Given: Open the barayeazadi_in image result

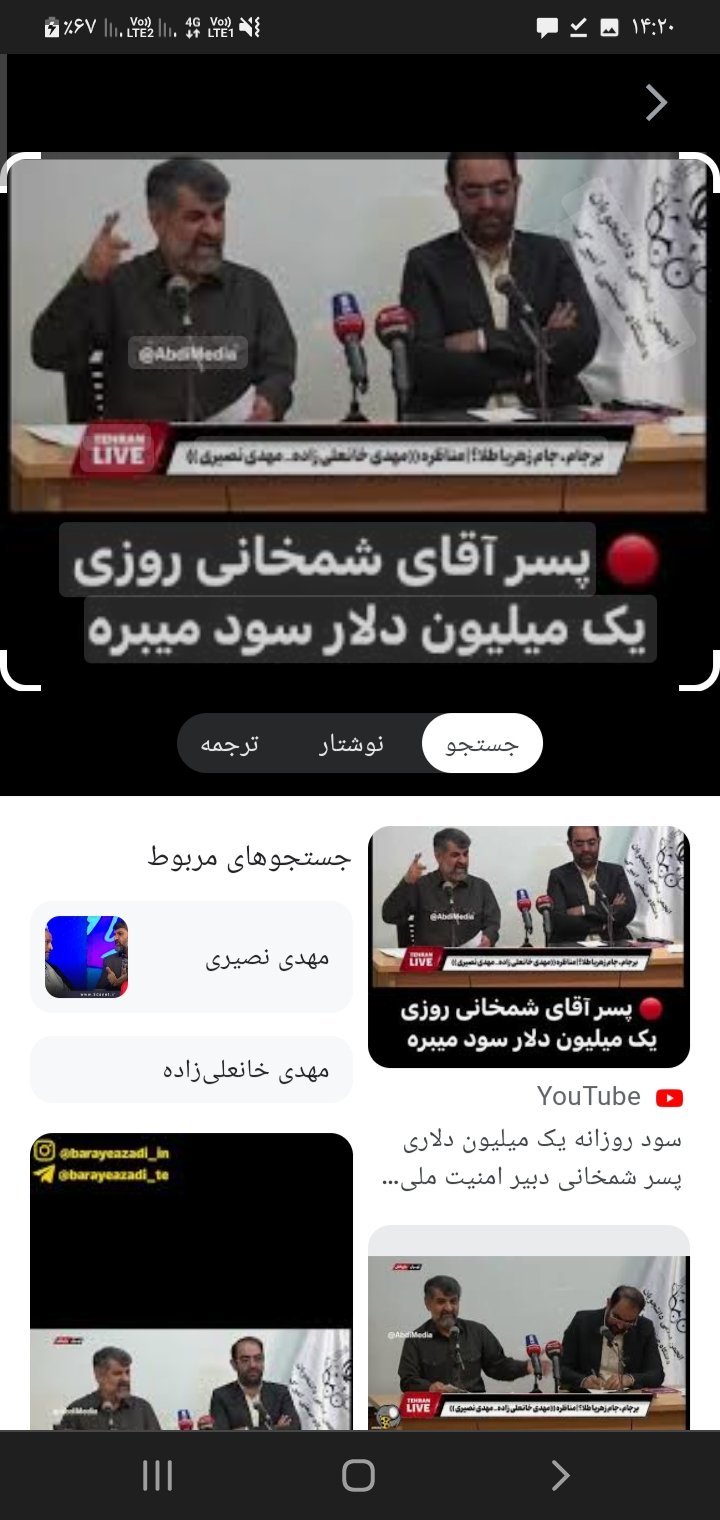Looking at the screenshot, I should [191, 1280].
